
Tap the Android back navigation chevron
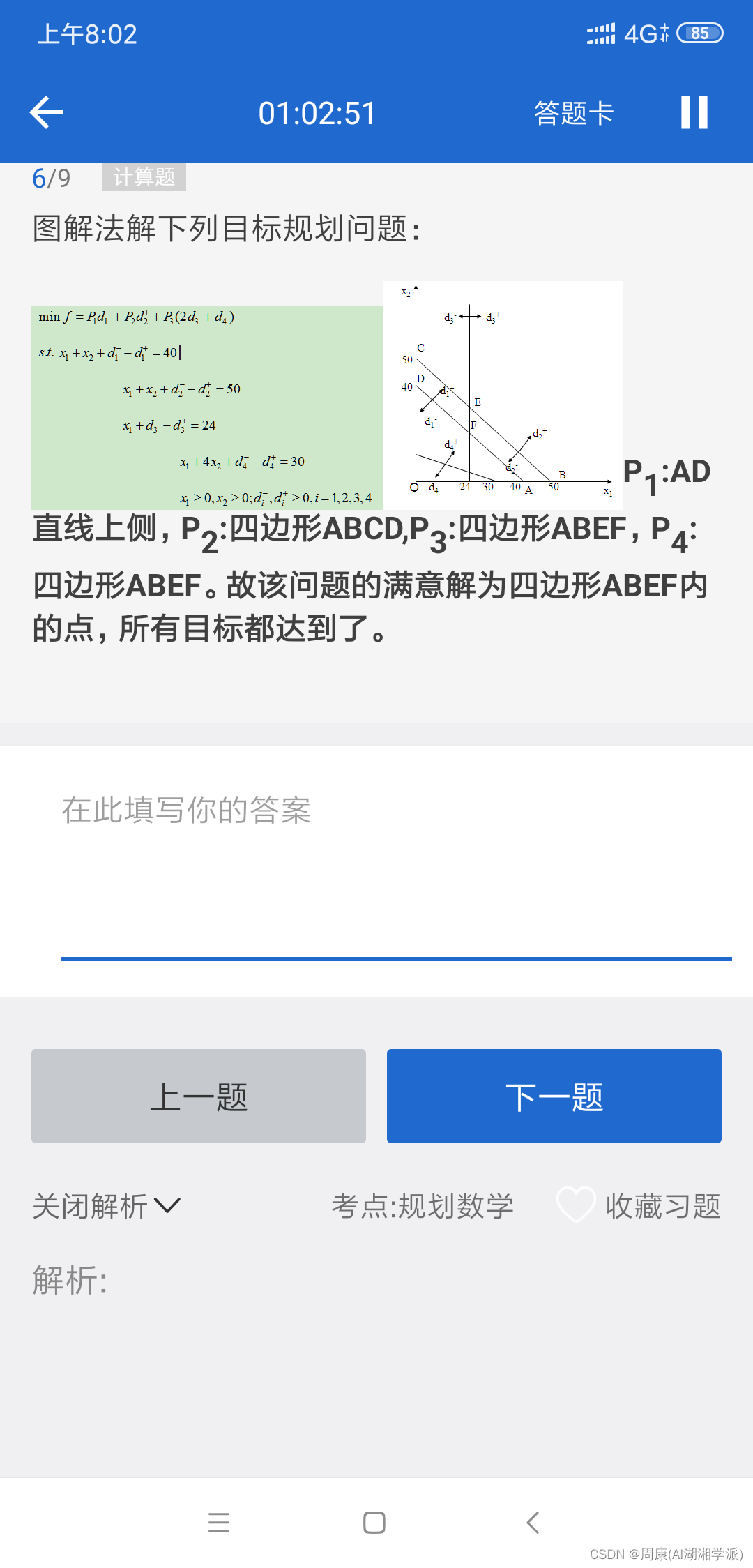coord(533,1522)
